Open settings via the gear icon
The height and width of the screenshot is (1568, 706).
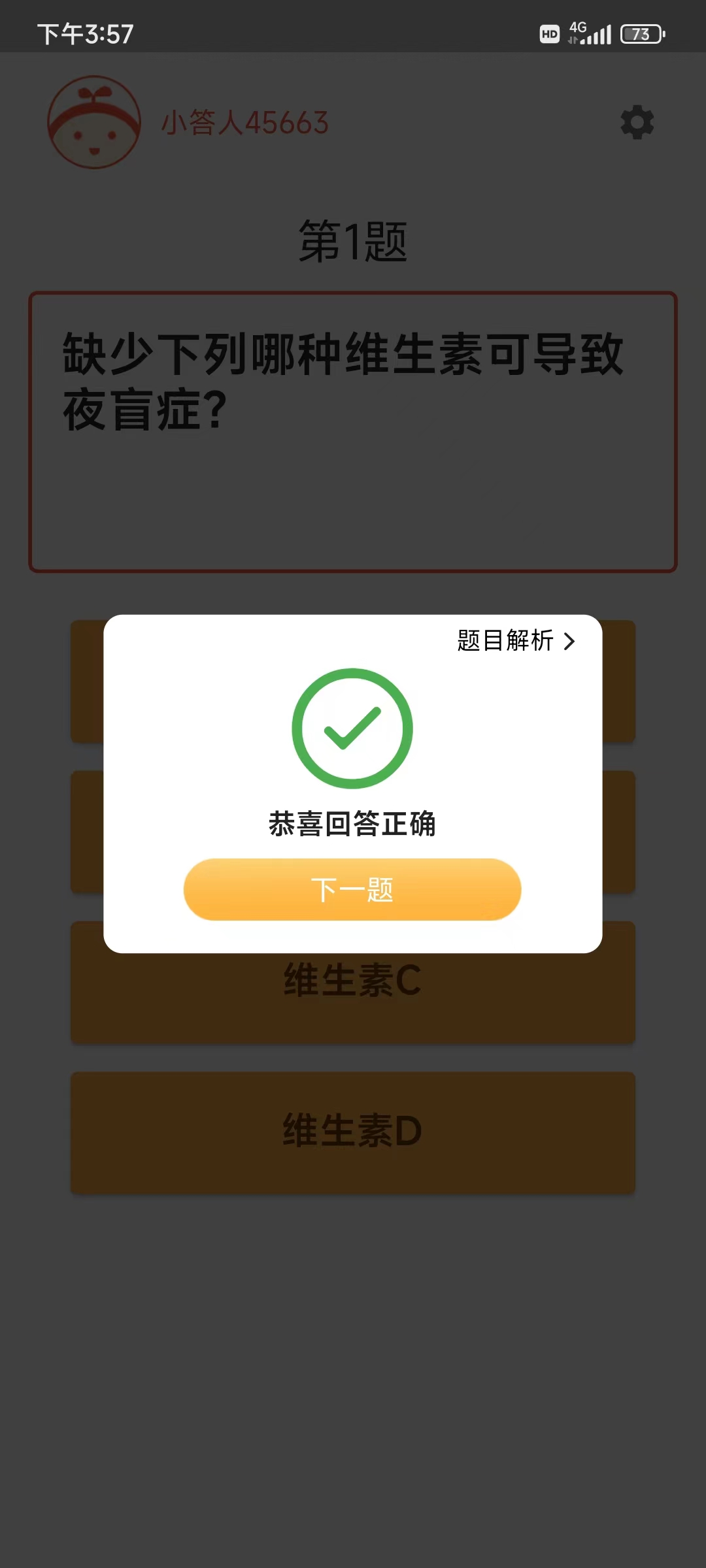pos(637,123)
